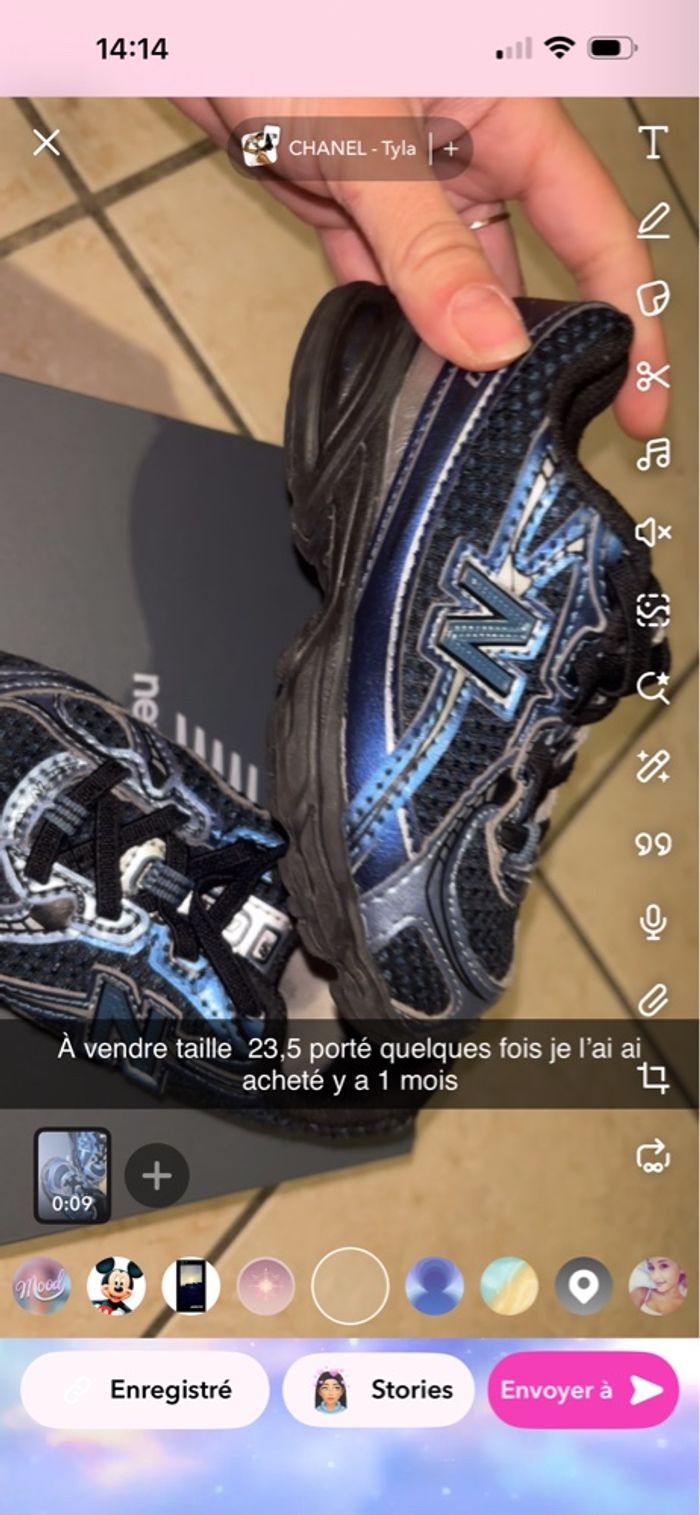Open the music note tool
Screen dimensions: 700x1515
653,454
